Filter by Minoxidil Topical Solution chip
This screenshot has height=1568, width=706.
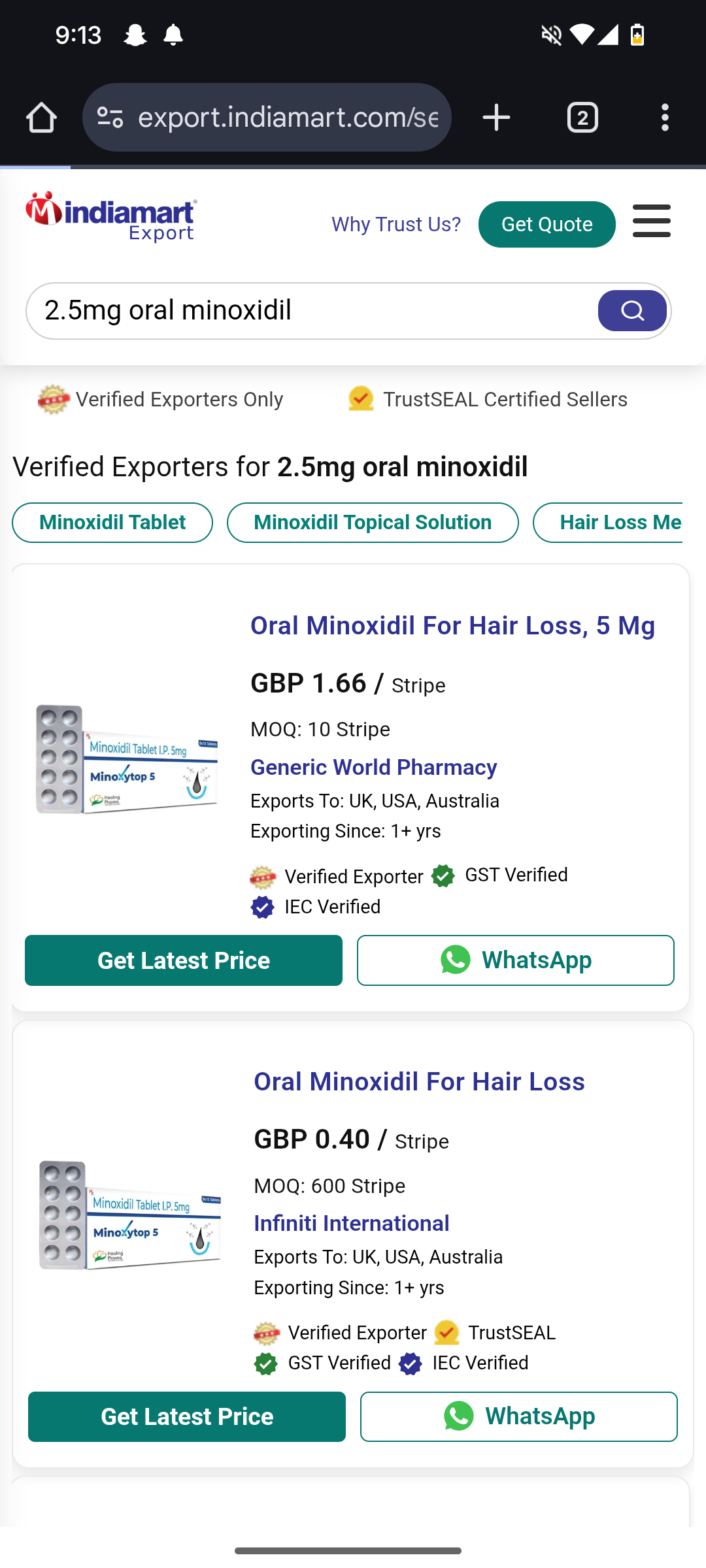pyautogui.click(x=373, y=523)
